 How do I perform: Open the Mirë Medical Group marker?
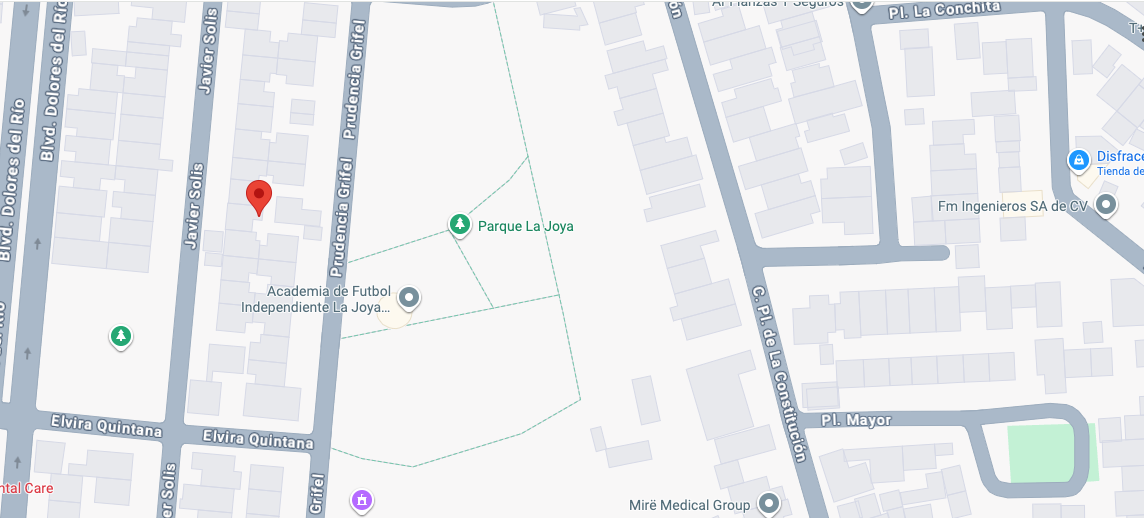coord(768,504)
